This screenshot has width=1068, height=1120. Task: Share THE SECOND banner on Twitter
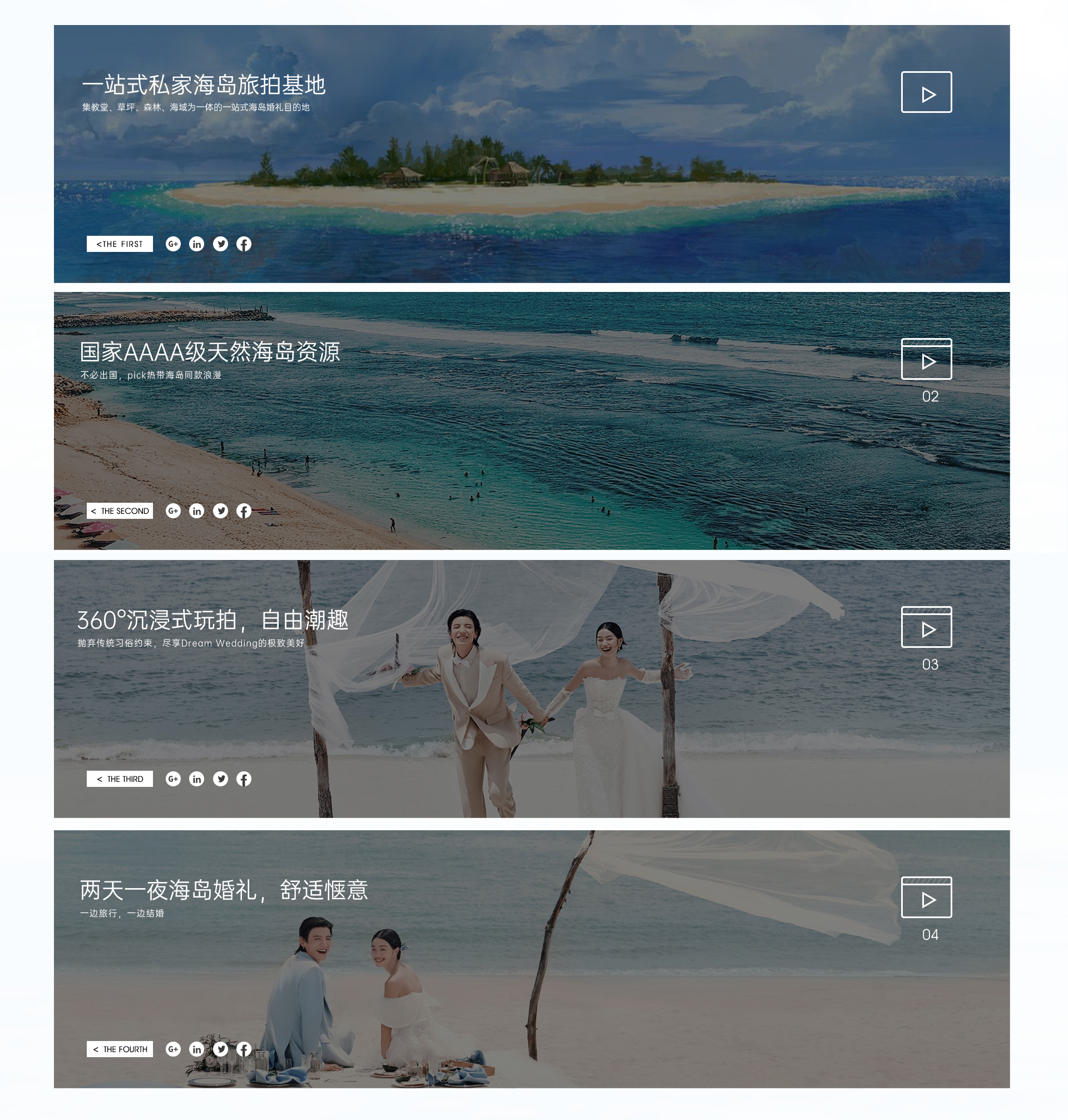tap(220, 511)
